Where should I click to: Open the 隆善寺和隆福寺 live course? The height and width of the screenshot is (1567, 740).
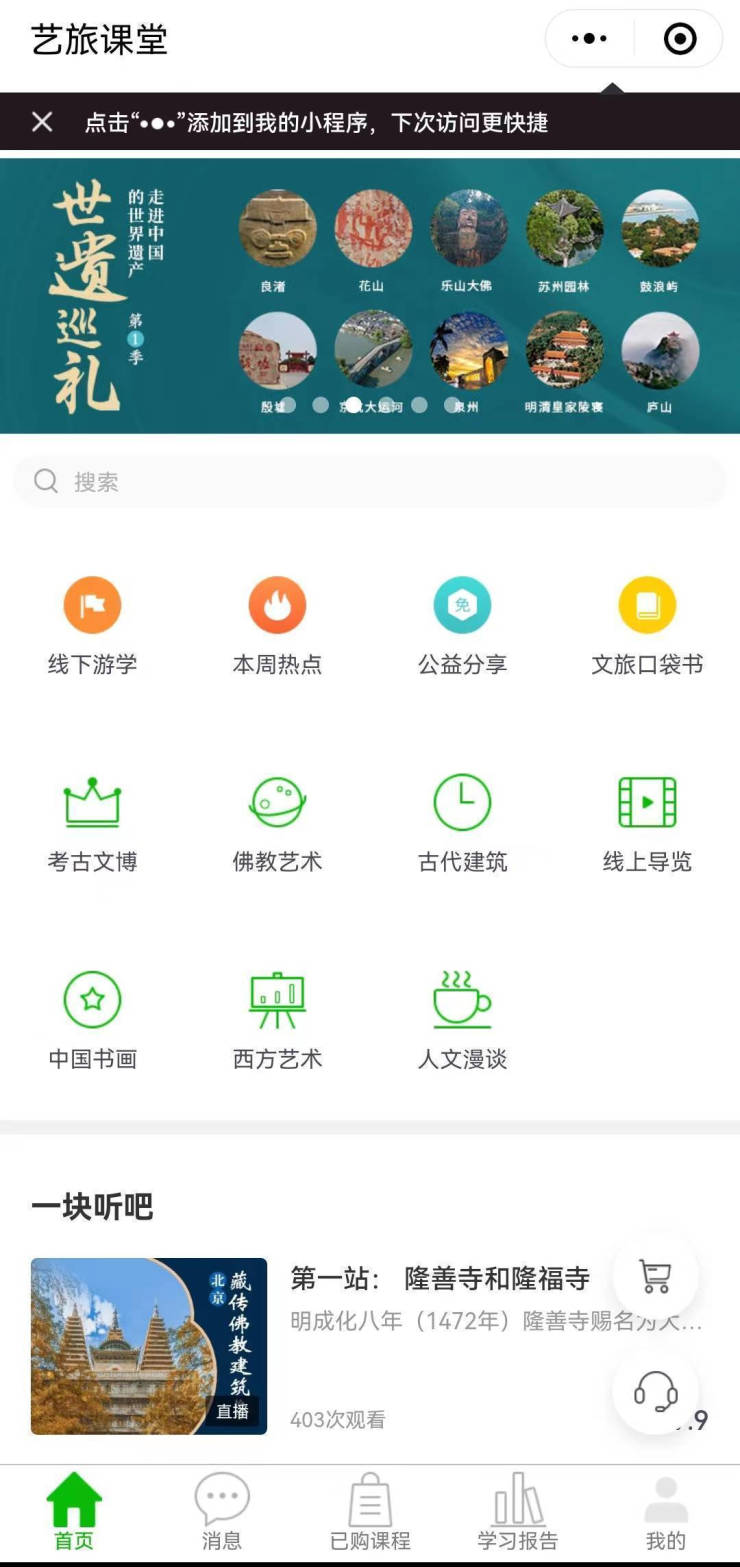[x=440, y=1279]
